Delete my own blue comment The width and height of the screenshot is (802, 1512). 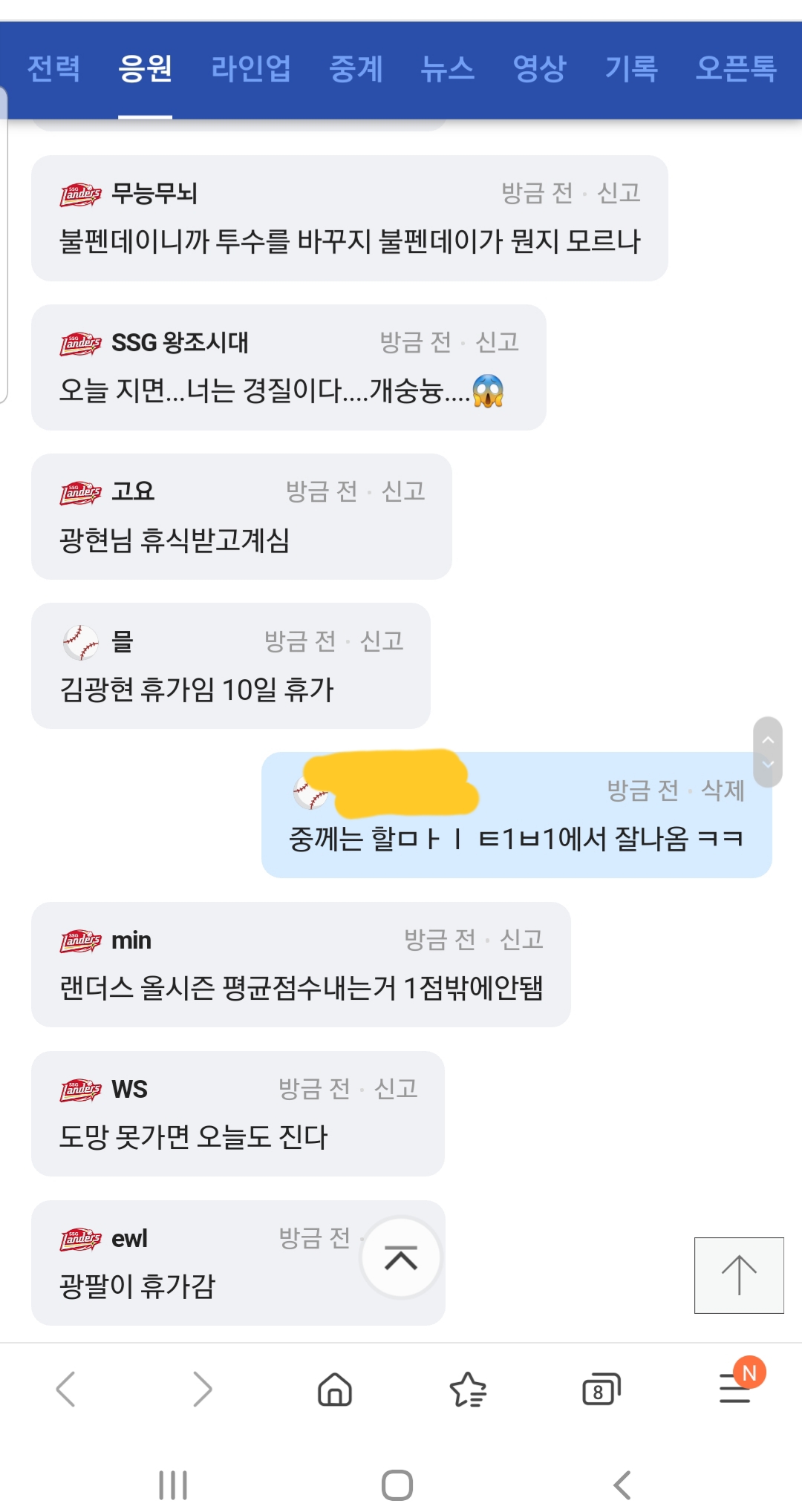(723, 791)
